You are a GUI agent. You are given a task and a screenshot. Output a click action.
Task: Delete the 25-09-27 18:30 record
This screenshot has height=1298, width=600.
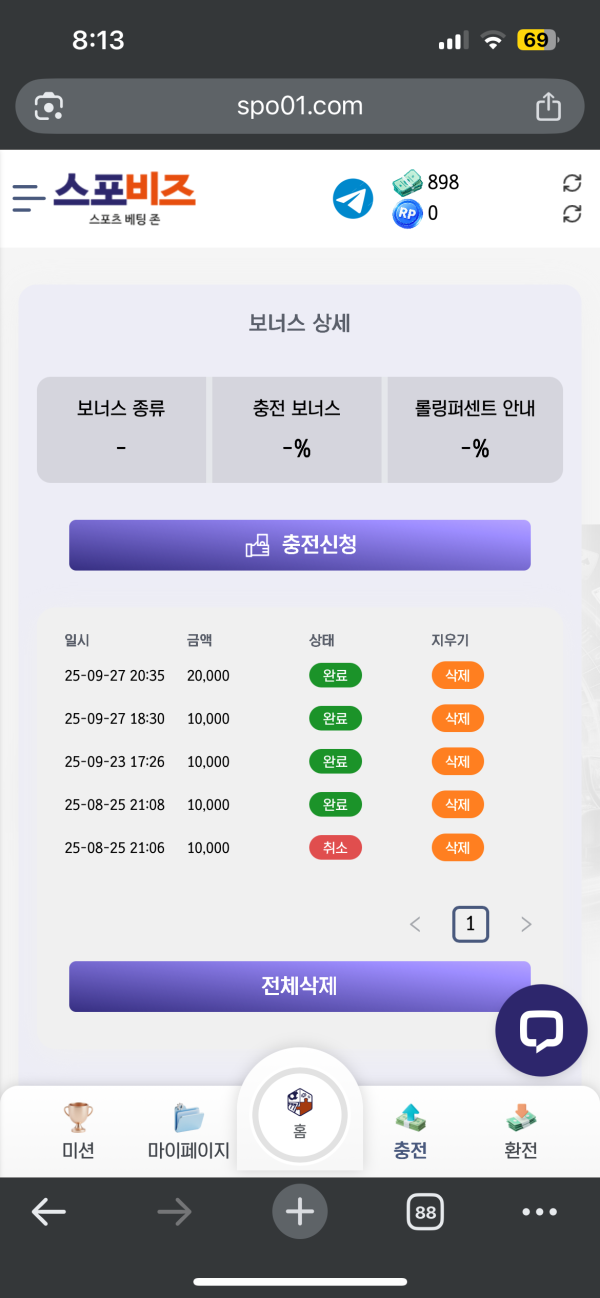tap(457, 718)
